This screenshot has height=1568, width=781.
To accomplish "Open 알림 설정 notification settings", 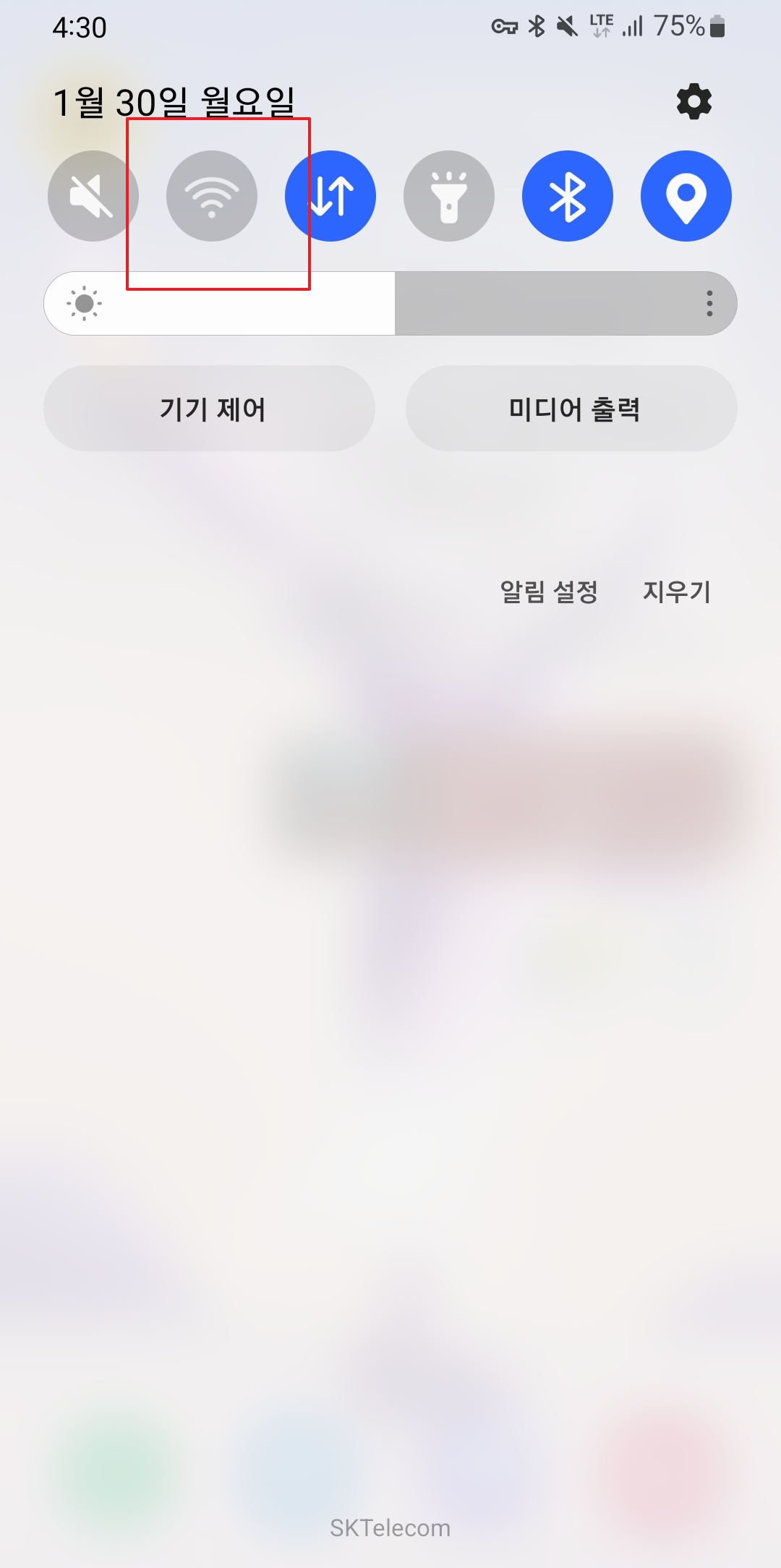I will point(550,593).
